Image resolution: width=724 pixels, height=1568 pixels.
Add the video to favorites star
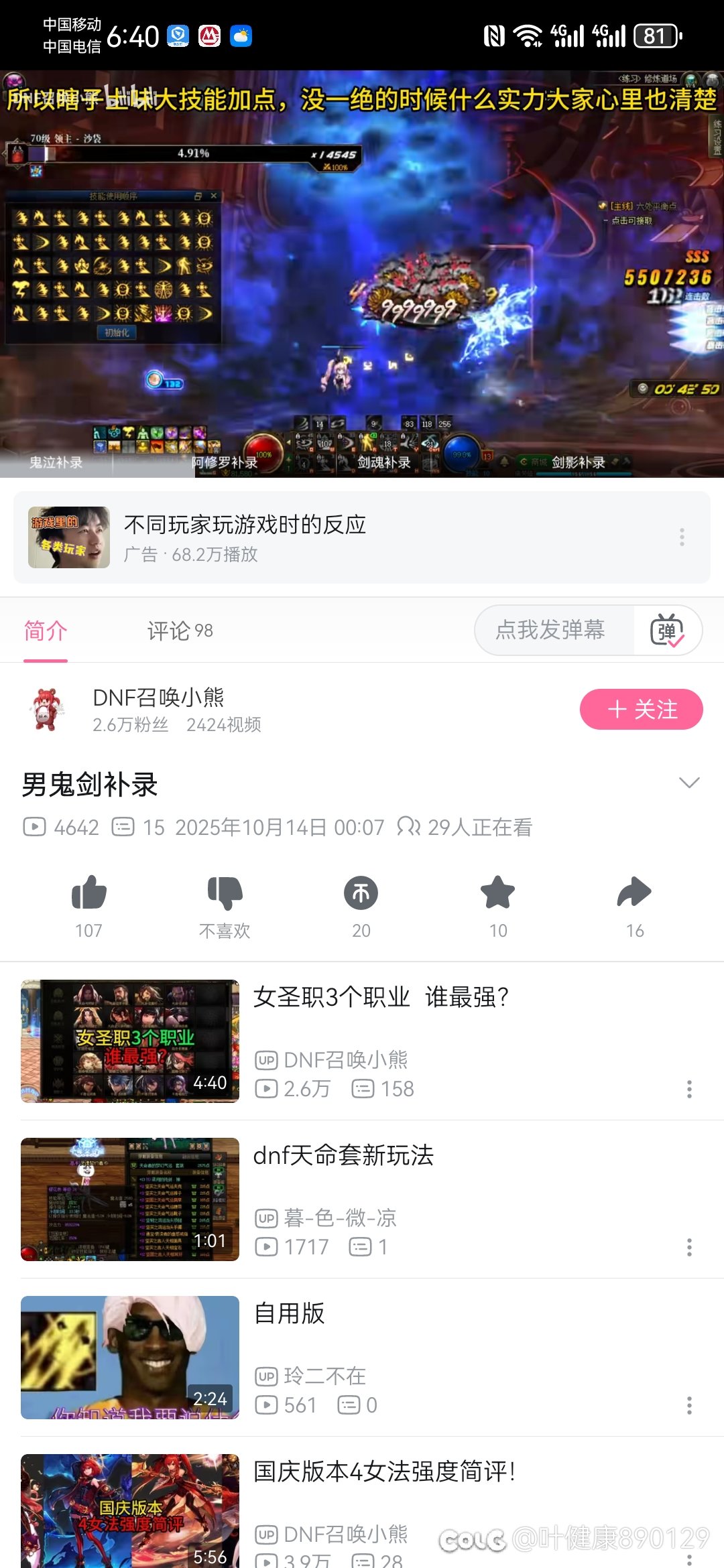[x=498, y=893]
